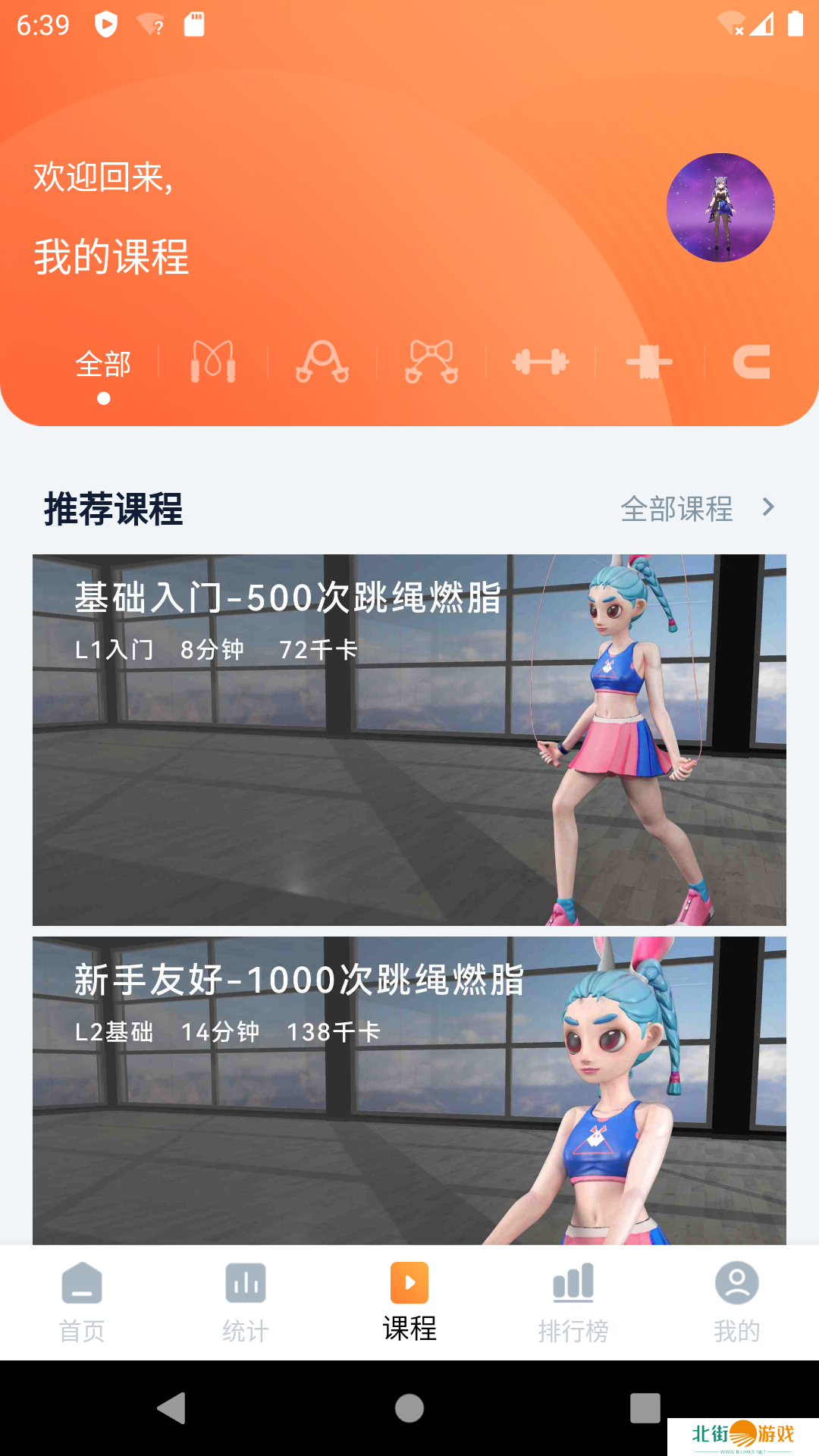This screenshot has height=1456, width=819.
Task: Switch to the 首页 tab
Action: (x=82, y=1302)
